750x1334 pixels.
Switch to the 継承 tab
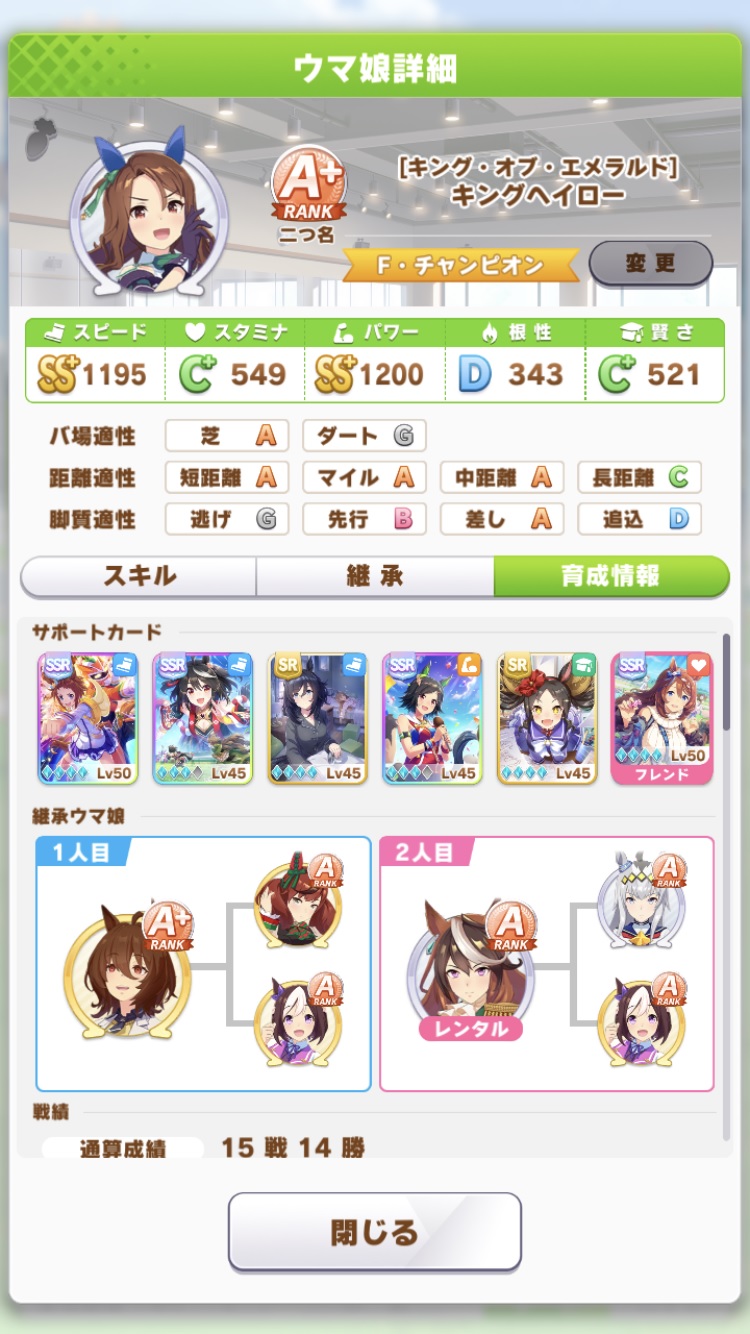pos(375,576)
